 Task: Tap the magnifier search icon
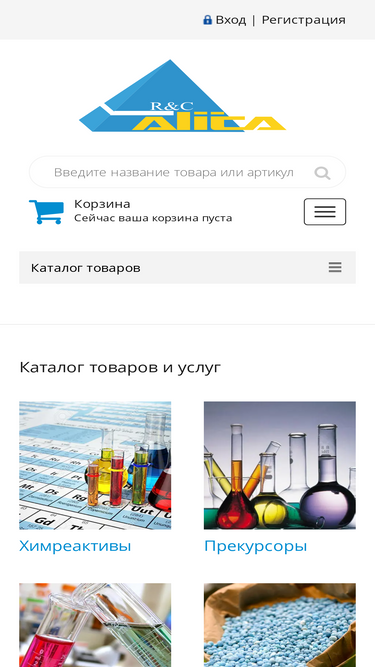point(322,173)
